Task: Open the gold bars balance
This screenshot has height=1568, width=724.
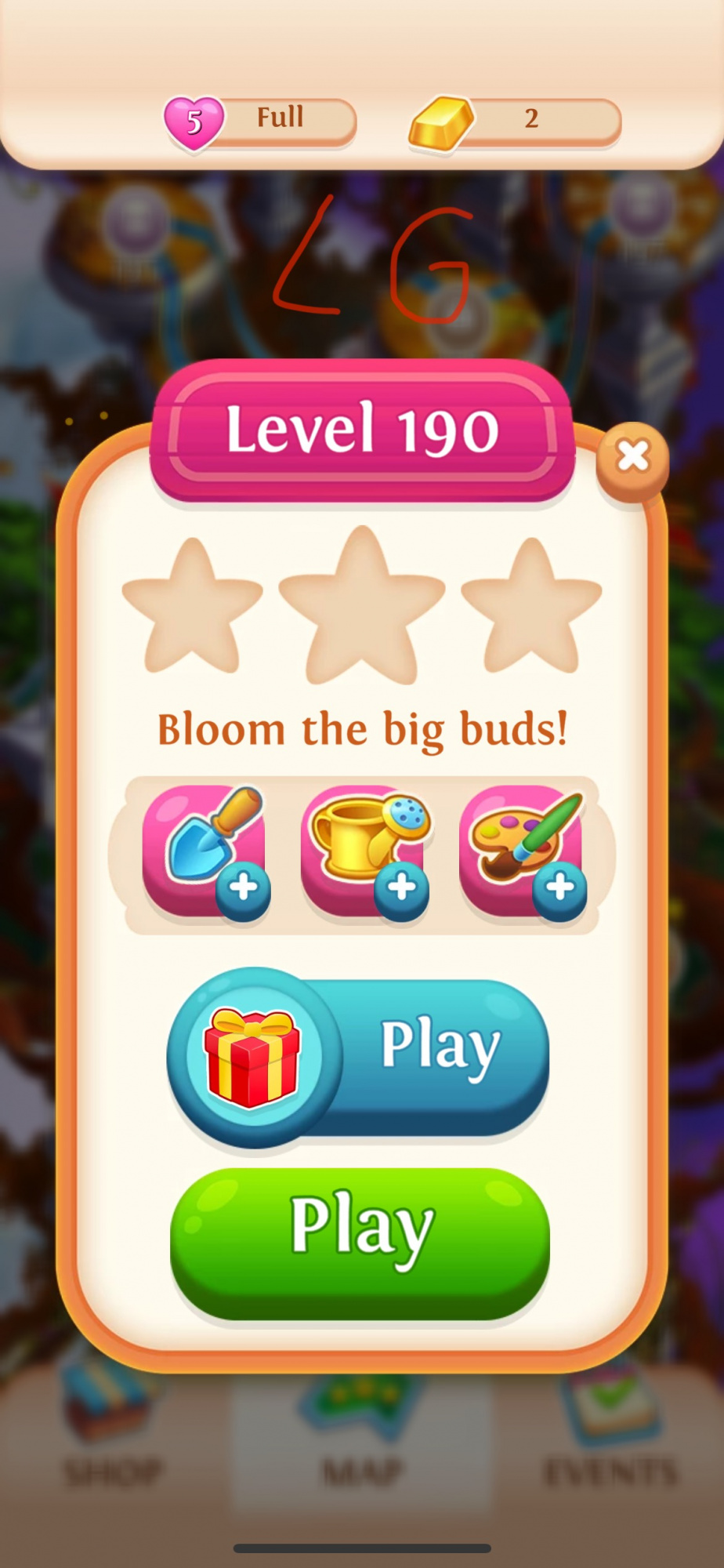Action: 516,120
